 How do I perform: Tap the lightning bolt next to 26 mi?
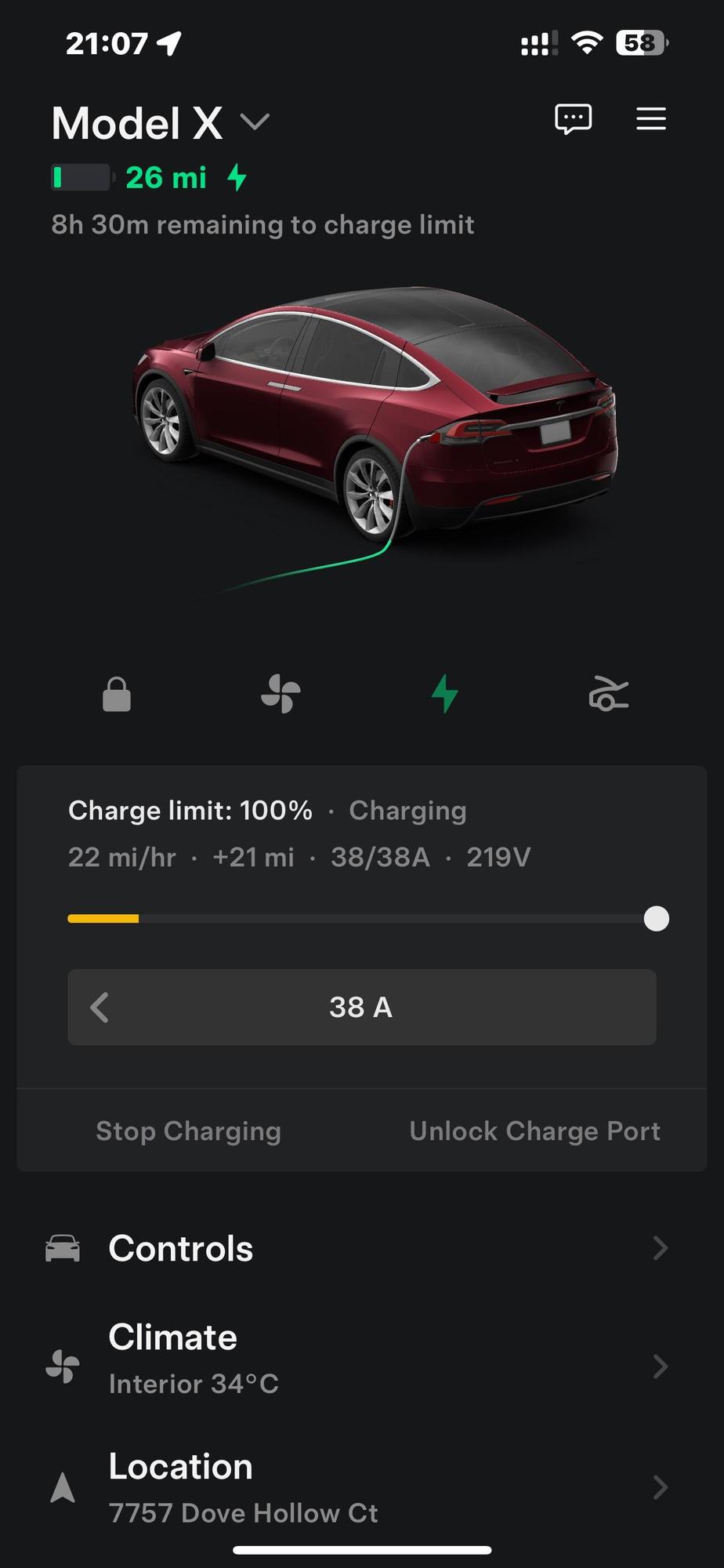tap(237, 176)
